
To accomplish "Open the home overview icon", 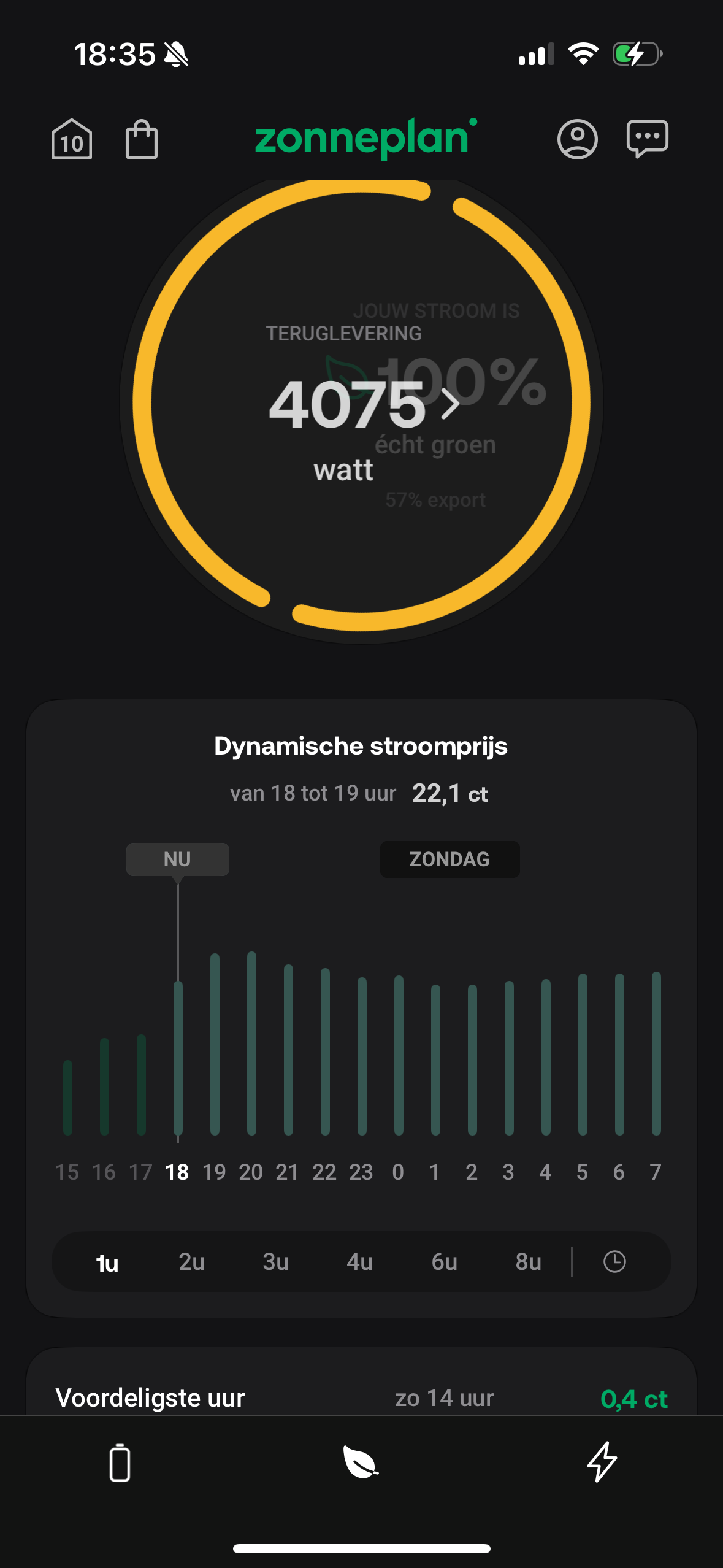I will tap(72, 139).
